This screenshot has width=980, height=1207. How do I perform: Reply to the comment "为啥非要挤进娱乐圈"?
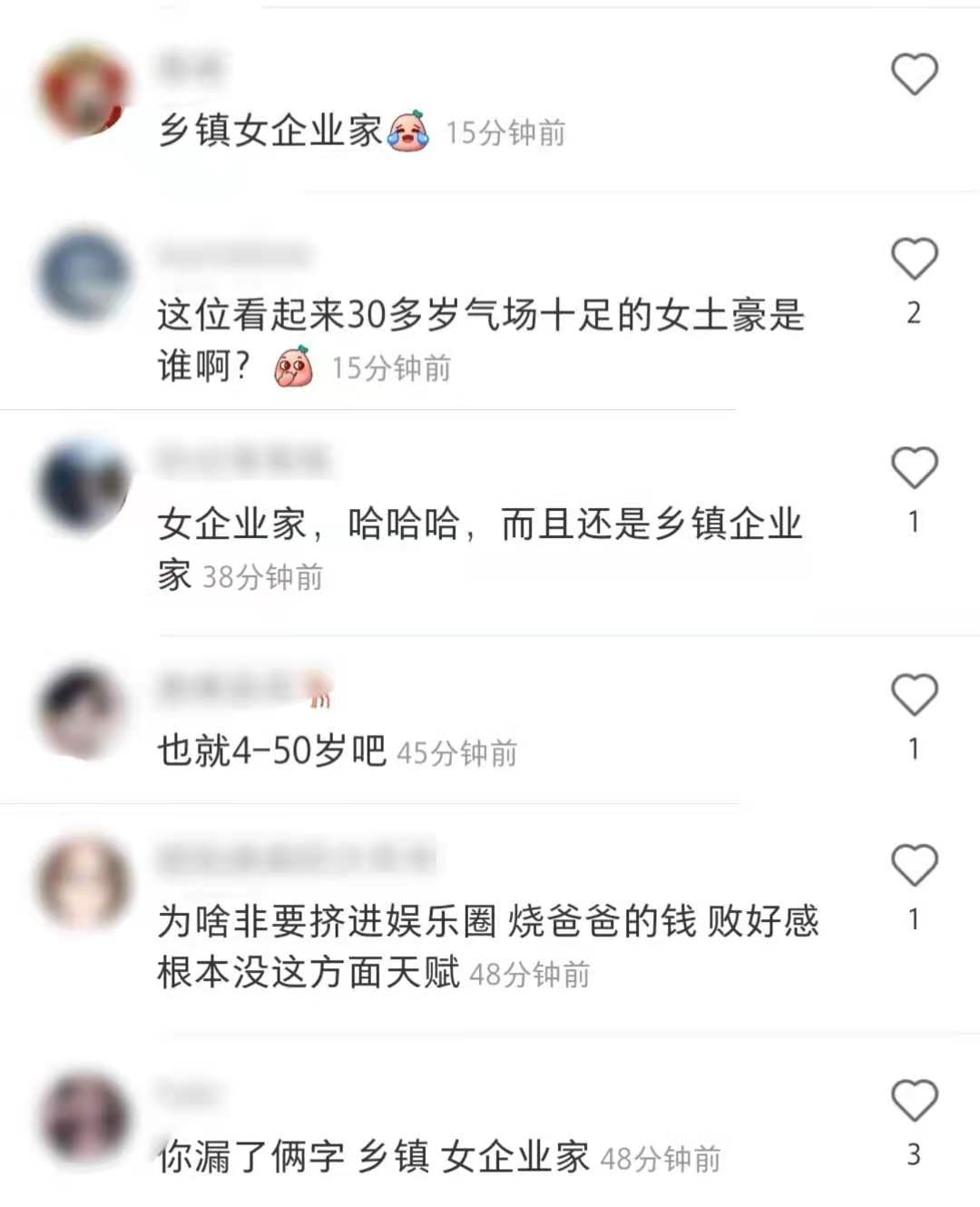coord(487,947)
